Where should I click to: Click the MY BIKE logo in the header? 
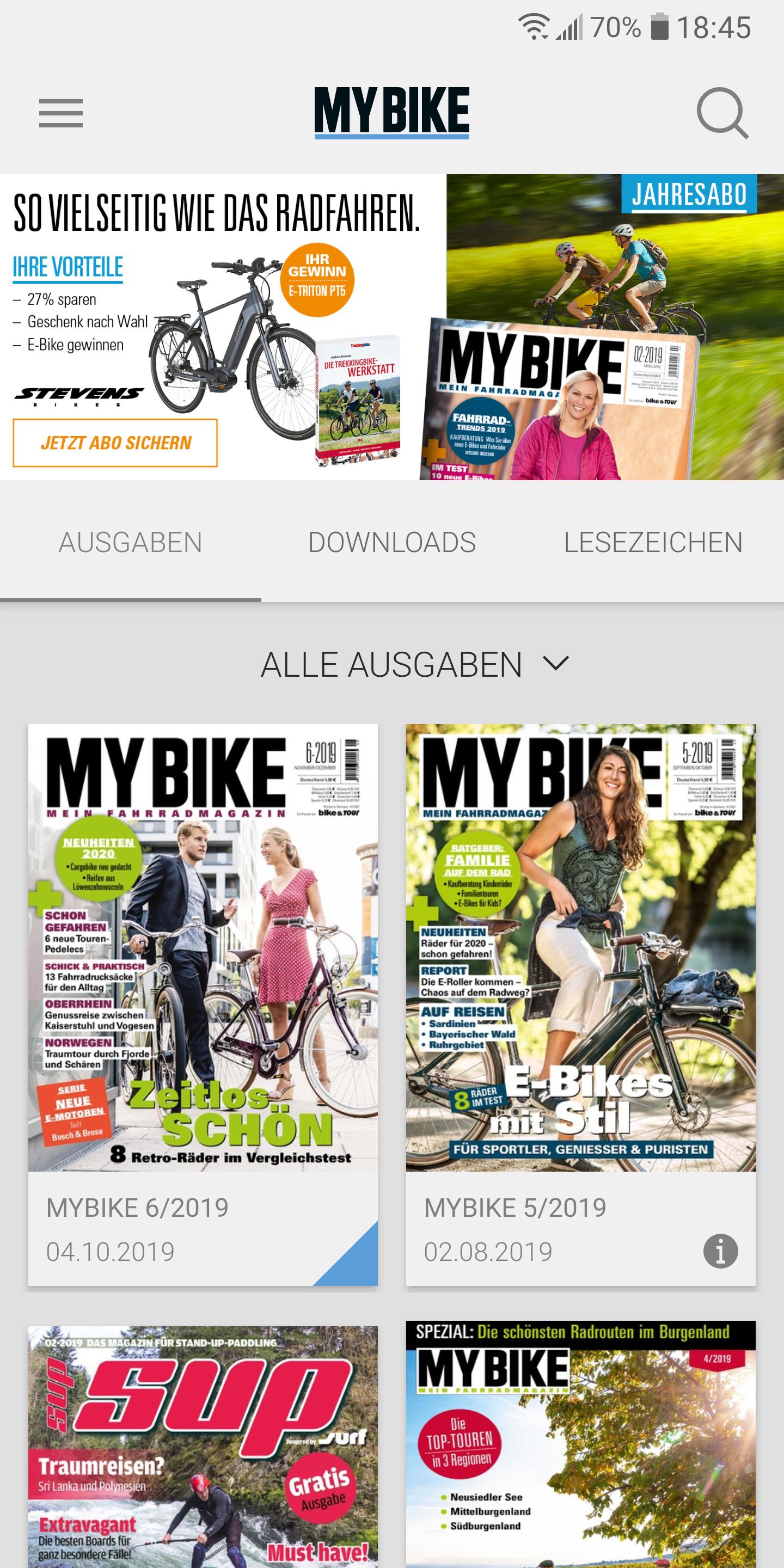[392, 112]
